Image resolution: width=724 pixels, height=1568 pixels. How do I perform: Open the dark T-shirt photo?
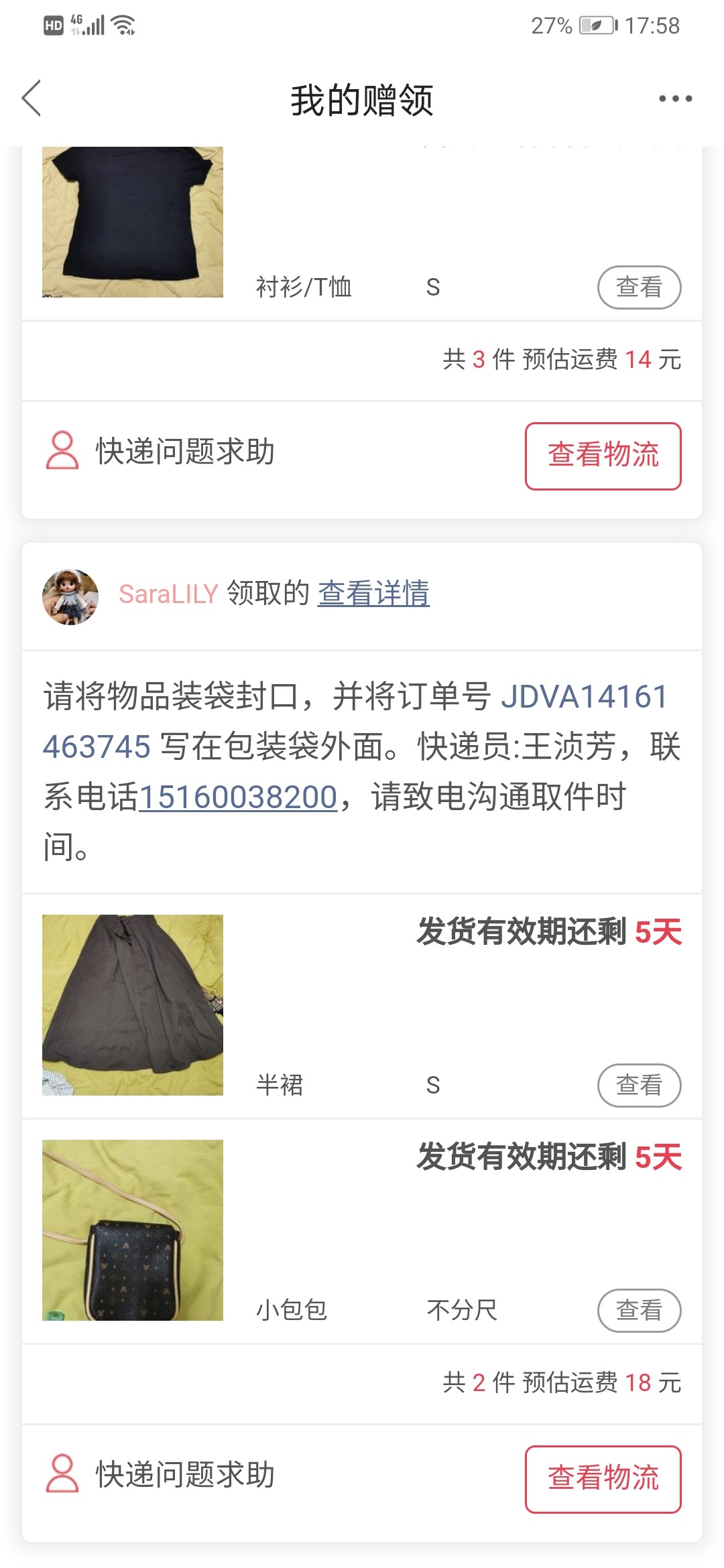[x=133, y=221]
